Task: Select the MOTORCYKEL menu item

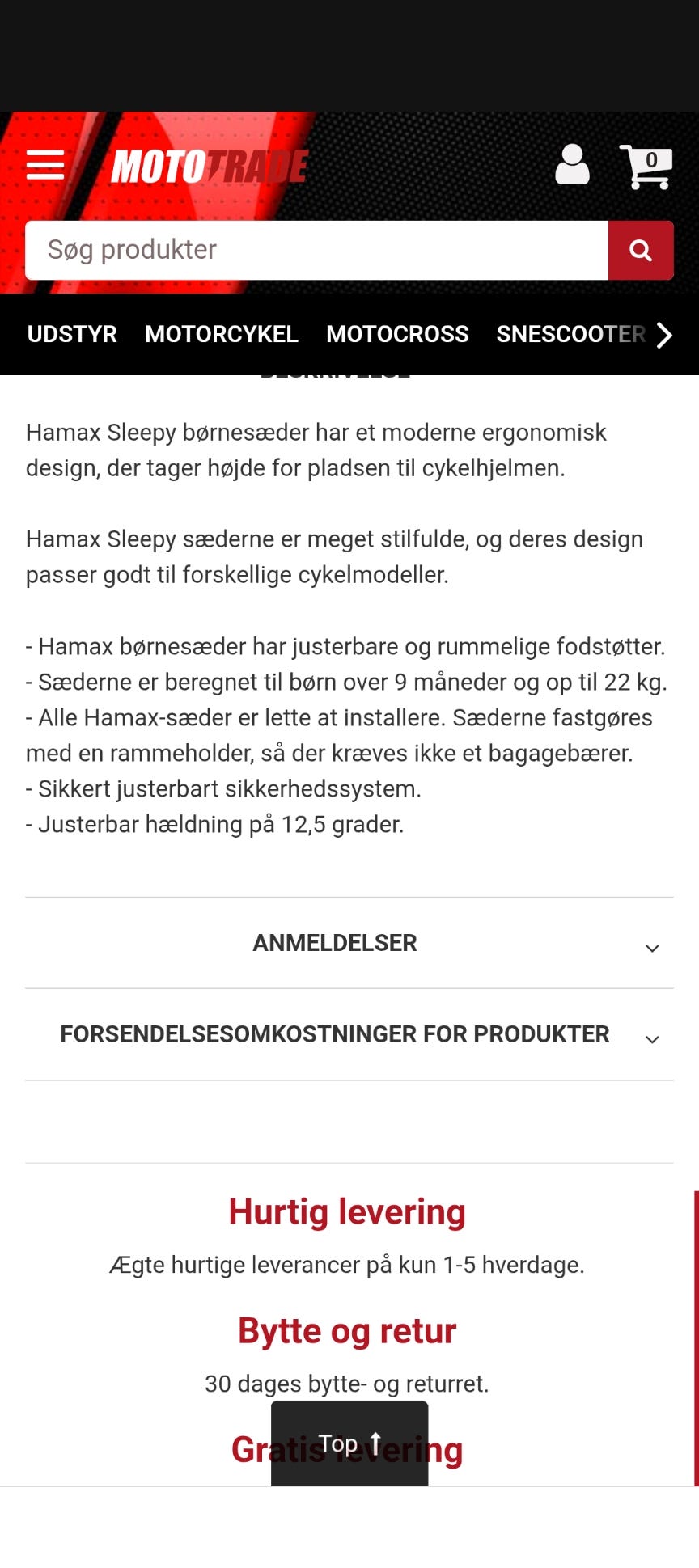Action: (x=221, y=334)
